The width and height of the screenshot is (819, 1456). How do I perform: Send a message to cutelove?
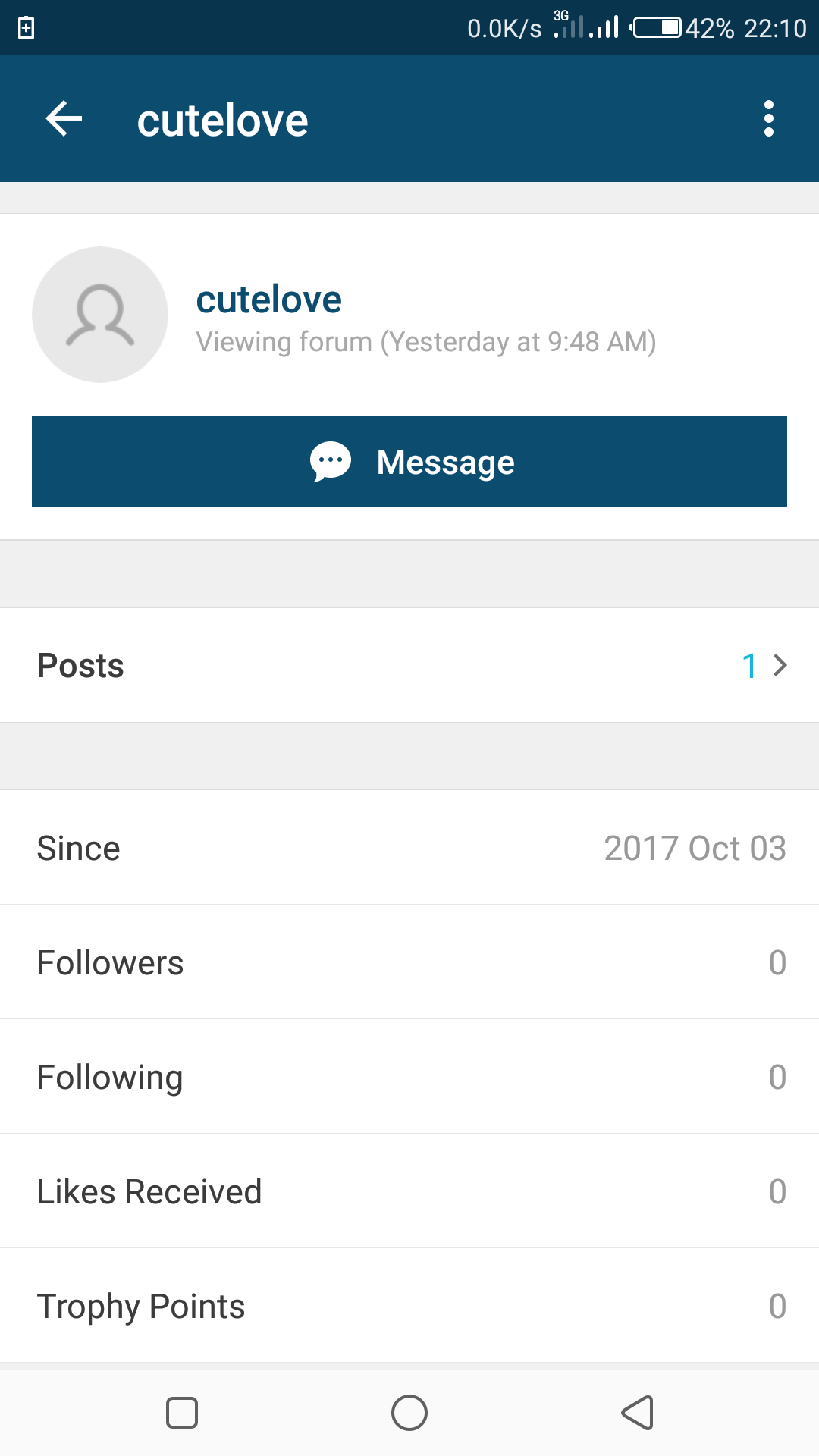(x=409, y=462)
